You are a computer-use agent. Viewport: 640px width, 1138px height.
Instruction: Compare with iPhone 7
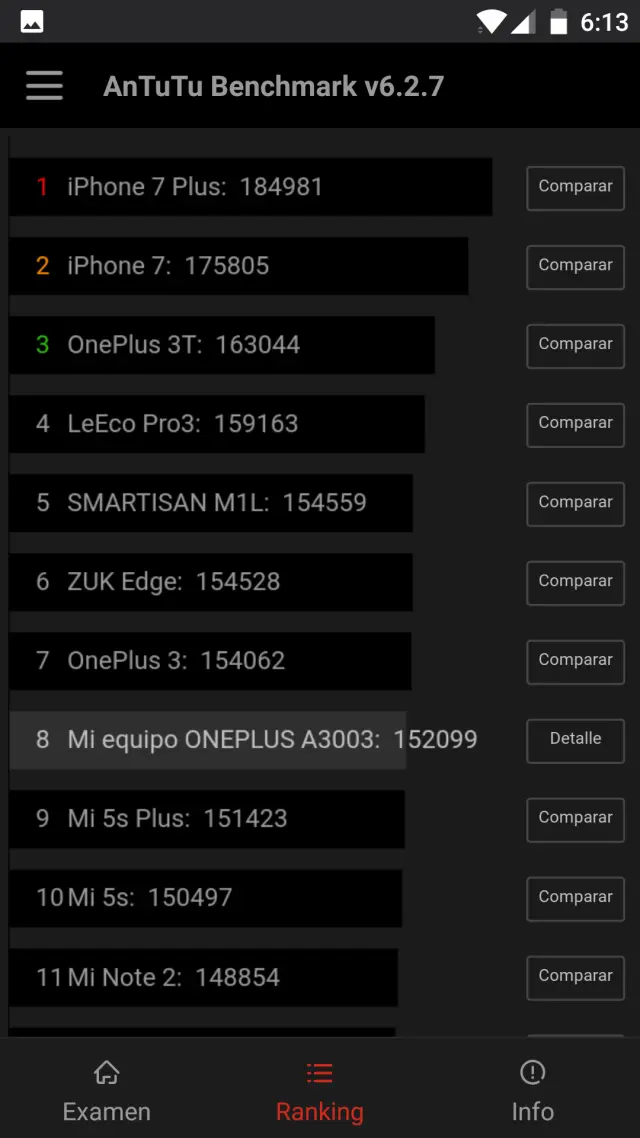pyautogui.click(x=575, y=266)
